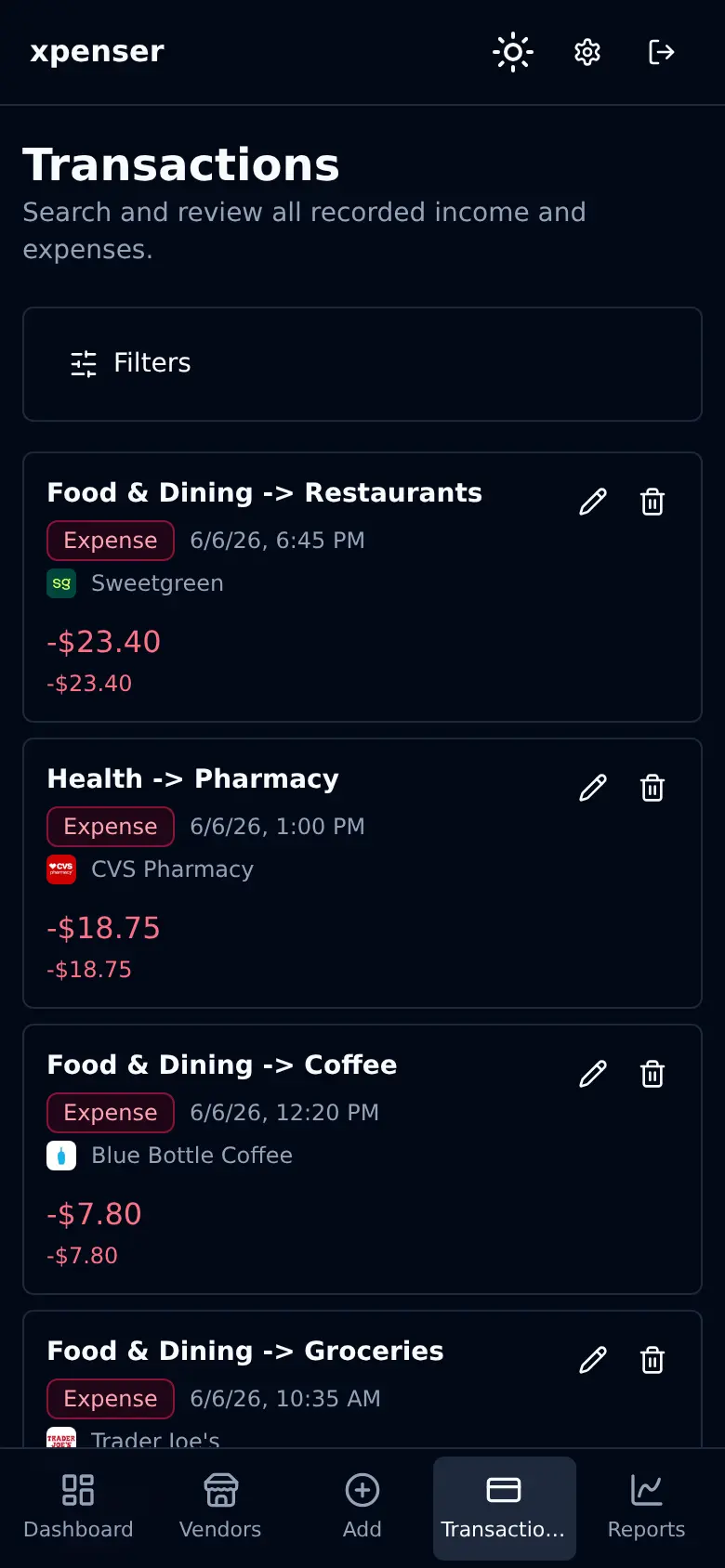The image size is (725, 1568).
Task: Go to the Vendors tab
Action: point(220,1508)
